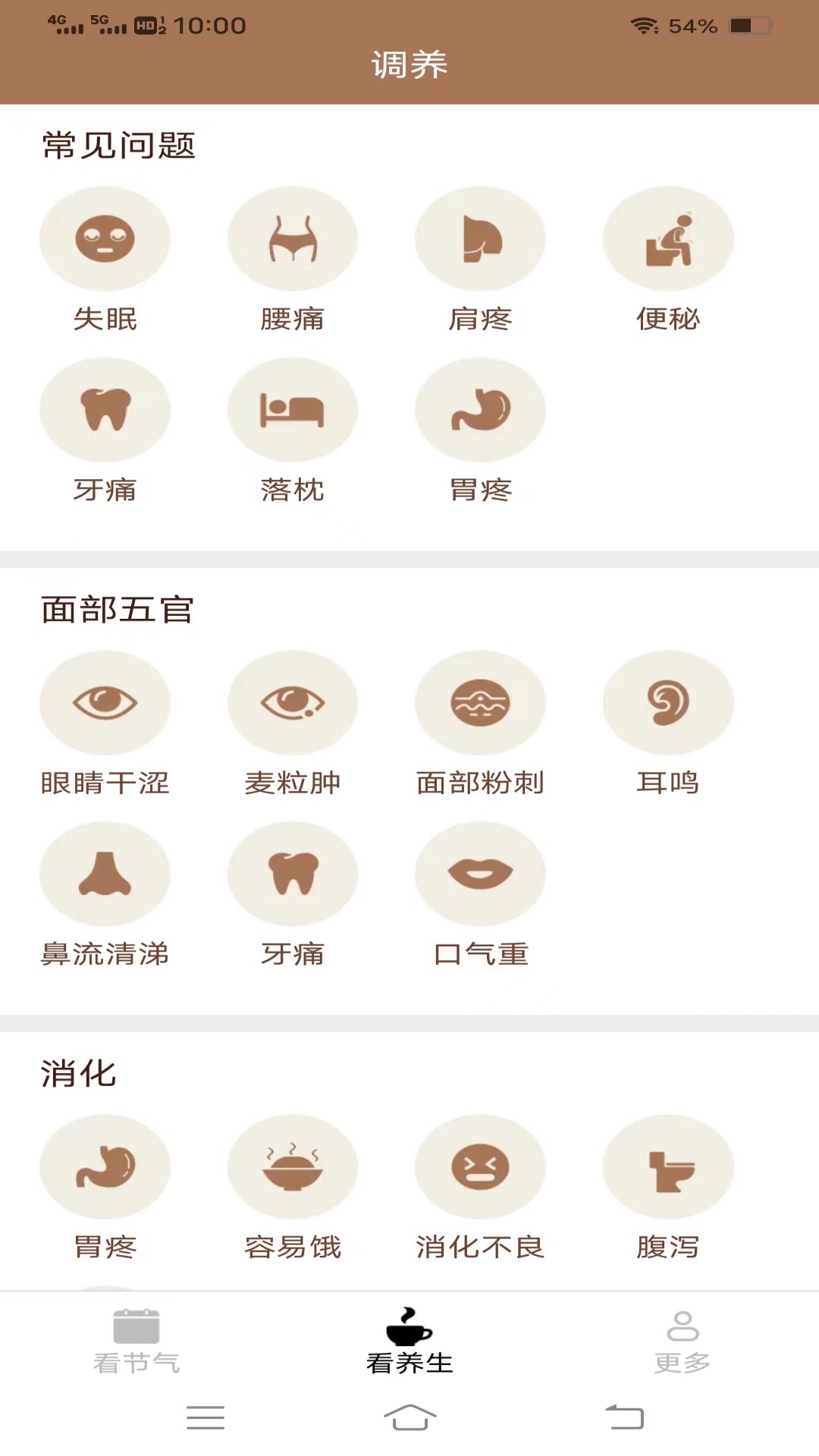
Task: Switch to the 更多 tab
Action: (682, 1341)
